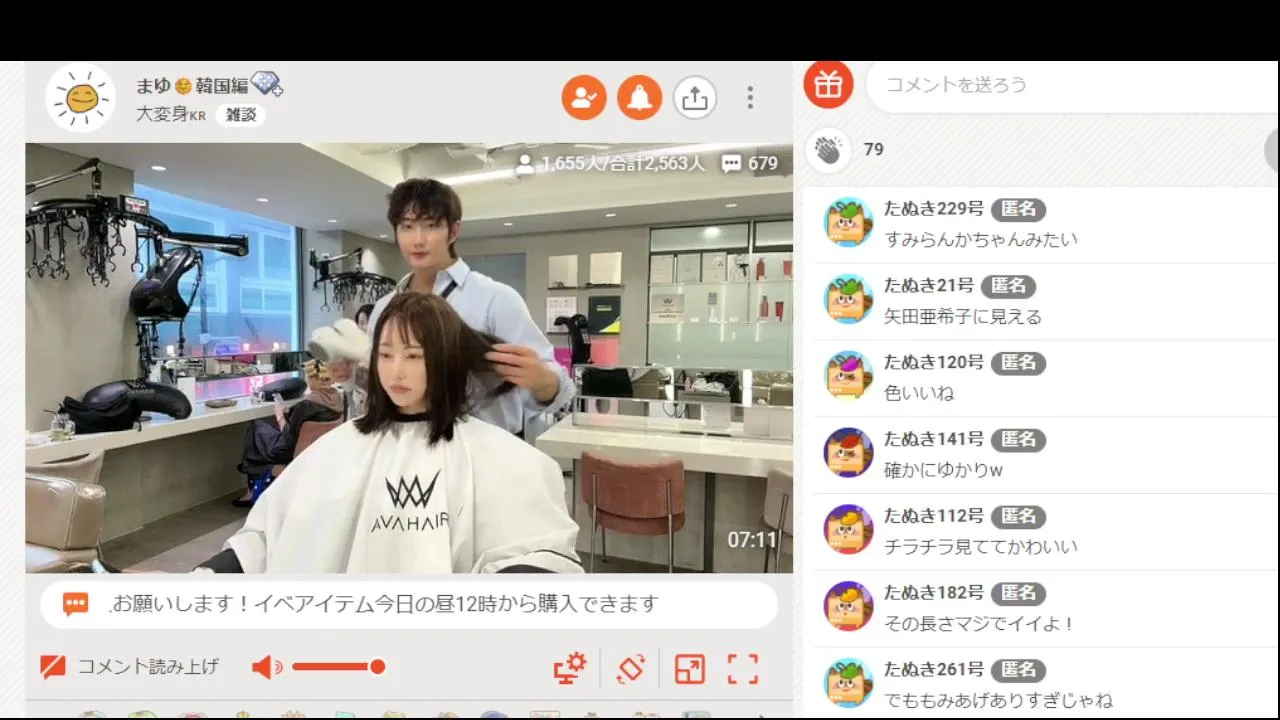This screenshot has height=720, width=1280.
Task: Select the 雑談 category tag
Action: (241, 115)
